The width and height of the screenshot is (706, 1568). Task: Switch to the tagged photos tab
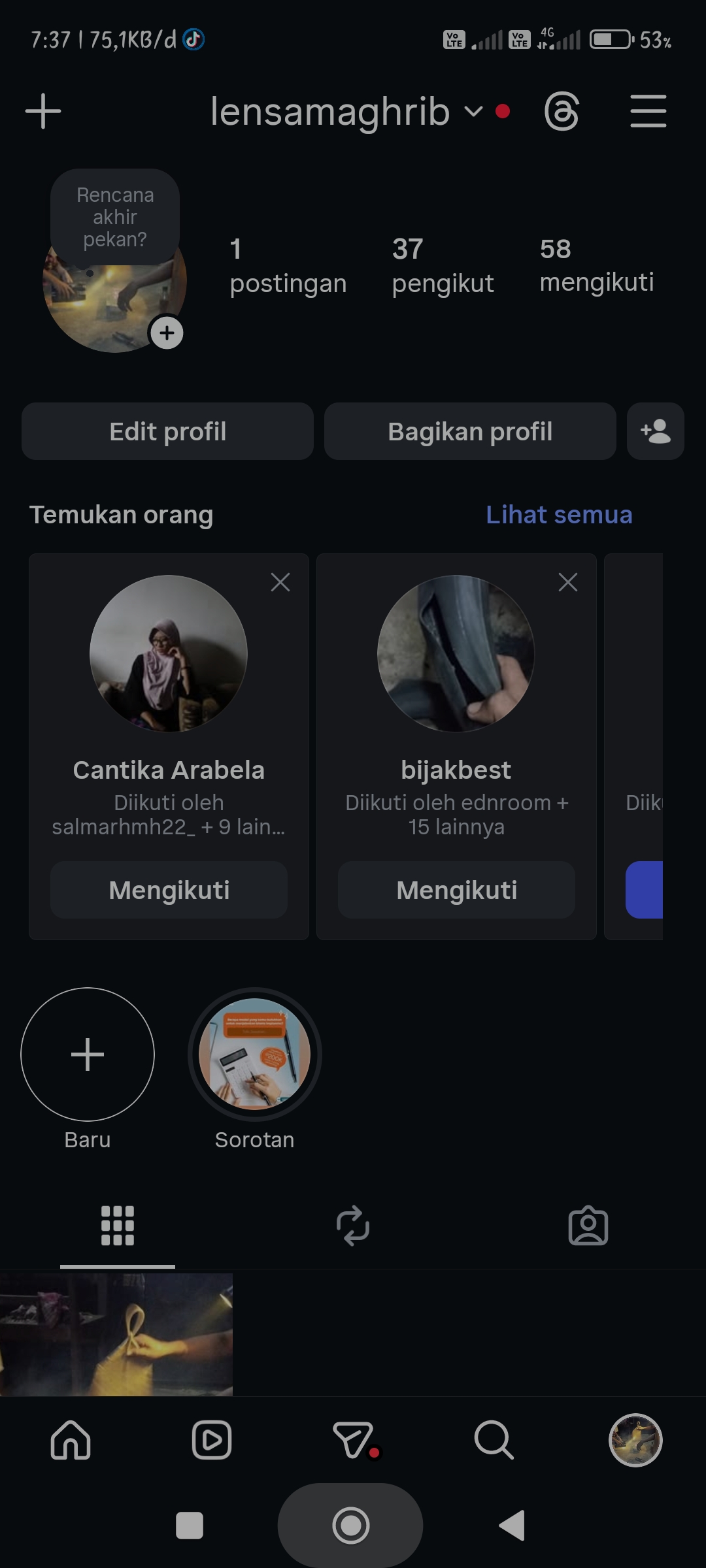tap(588, 1226)
